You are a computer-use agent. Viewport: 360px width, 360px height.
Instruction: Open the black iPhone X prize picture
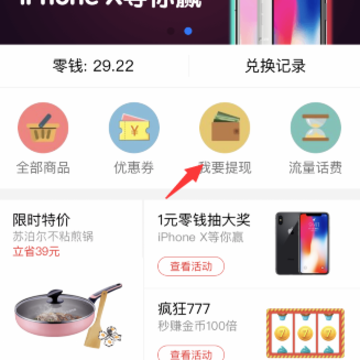[302, 244]
